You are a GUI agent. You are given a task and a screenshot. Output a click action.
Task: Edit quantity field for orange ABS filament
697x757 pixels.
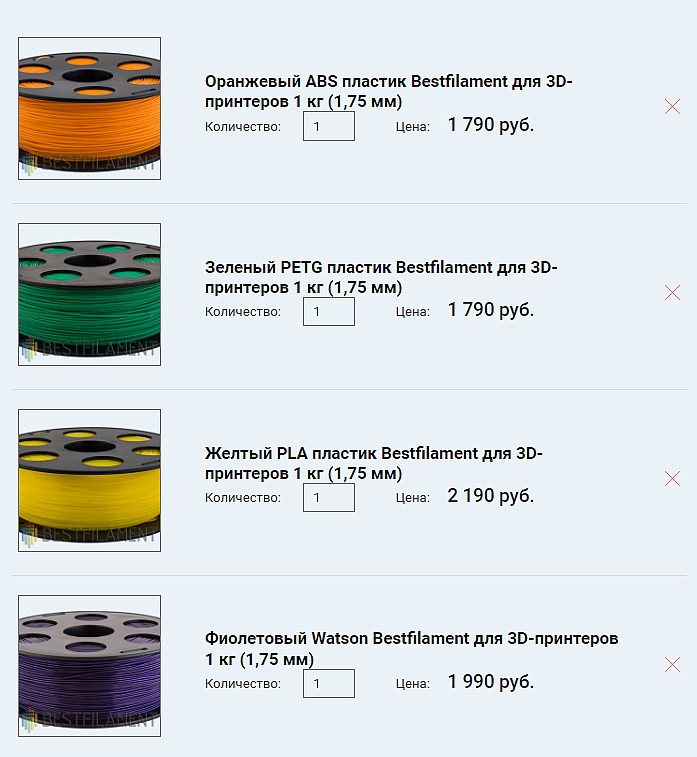pos(328,126)
